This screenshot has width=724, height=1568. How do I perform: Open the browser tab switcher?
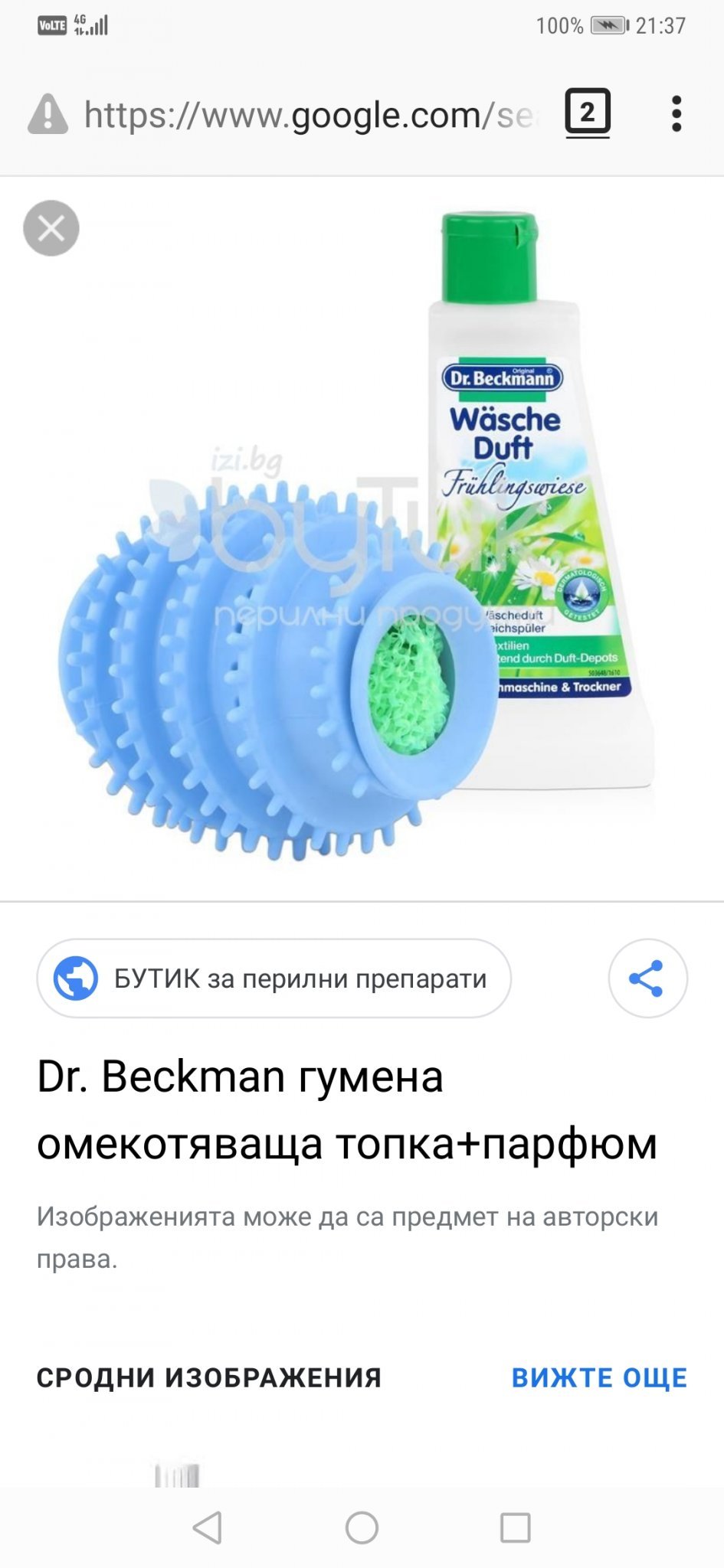[588, 113]
